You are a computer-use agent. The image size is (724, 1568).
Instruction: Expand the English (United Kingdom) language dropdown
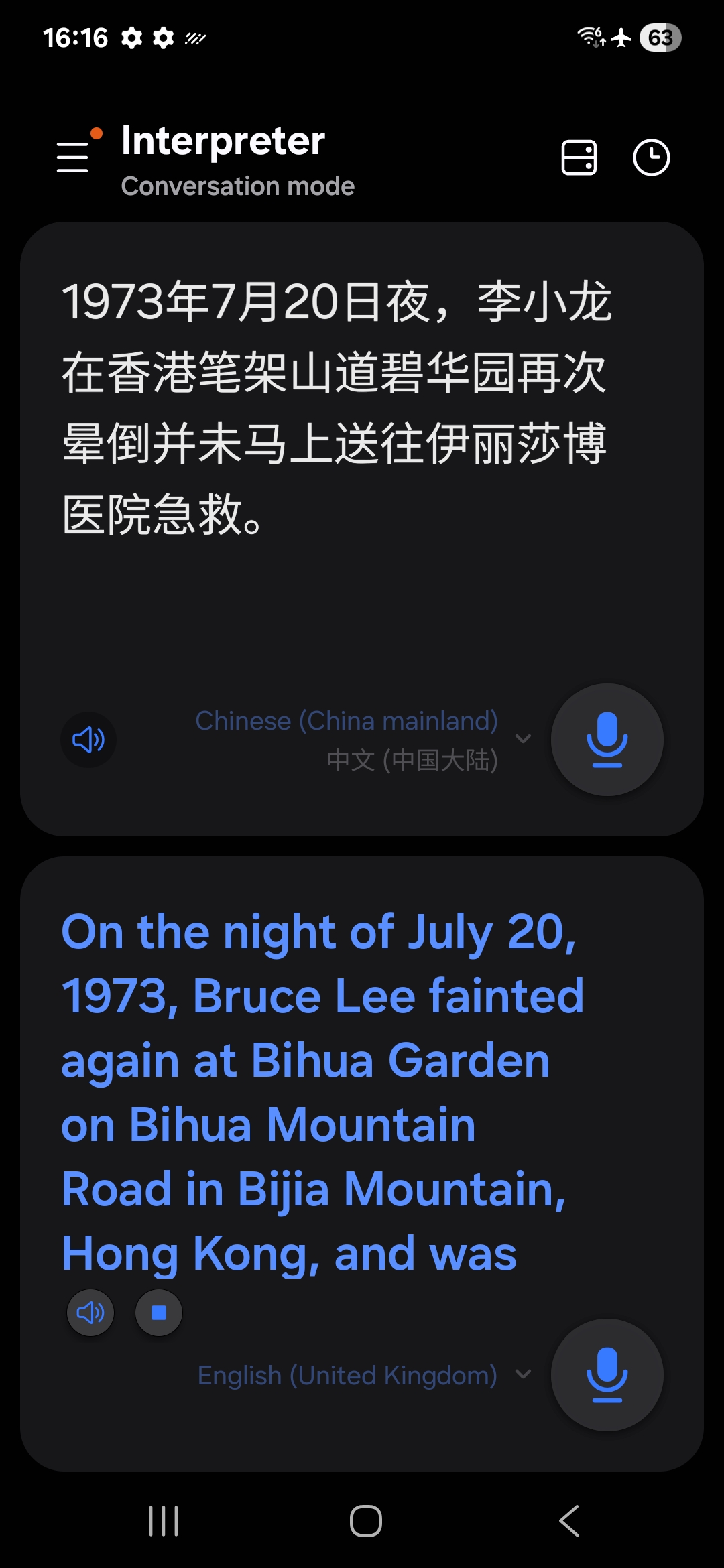tap(523, 1374)
